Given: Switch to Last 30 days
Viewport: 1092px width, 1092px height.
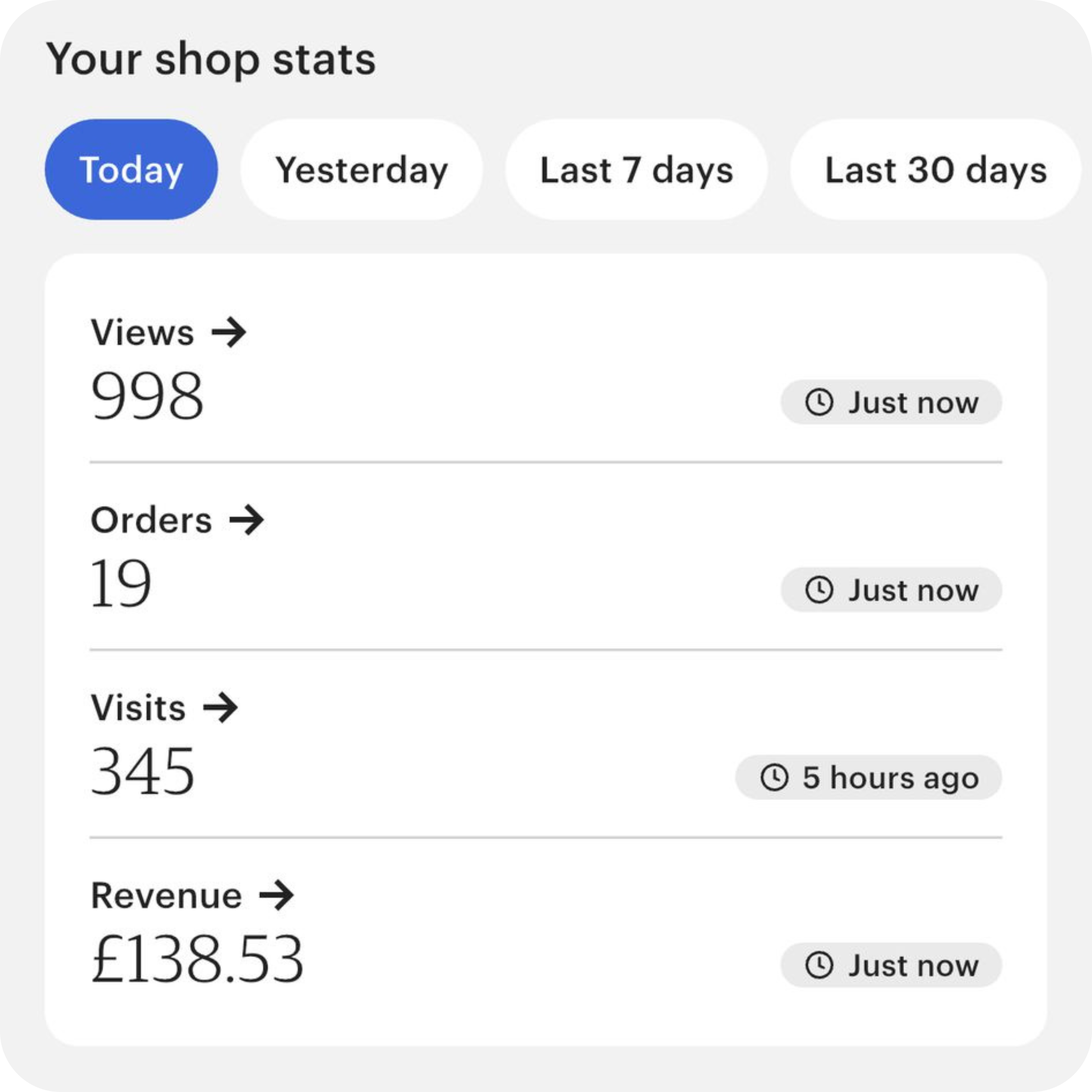Looking at the screenshot, I should (x=935, y=169).
